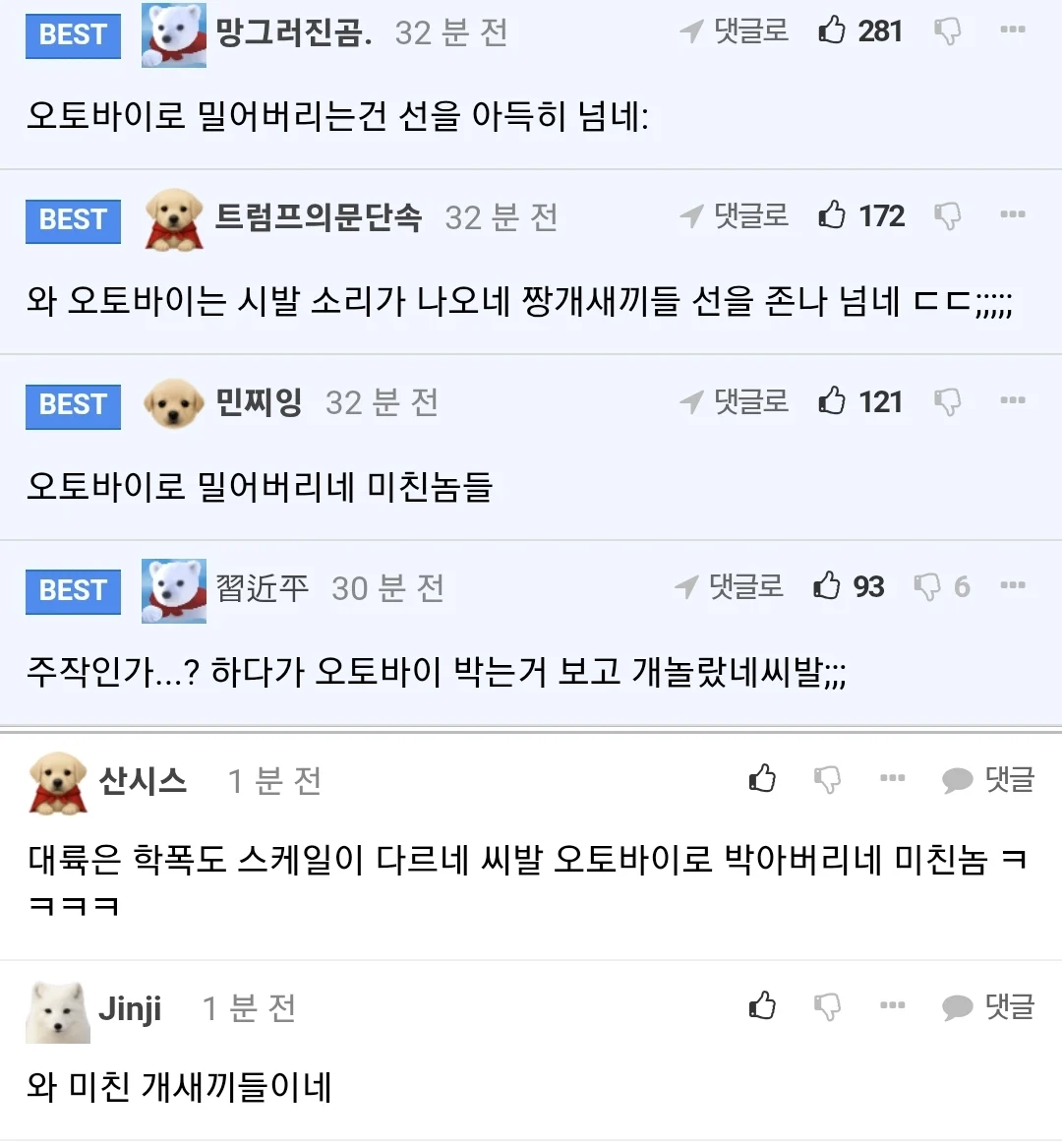Image resolution: width=1062 pixels, height=1148 pixels.
Task: Open more options on 망그러진곰's comment
Action: coord(1012,30)
